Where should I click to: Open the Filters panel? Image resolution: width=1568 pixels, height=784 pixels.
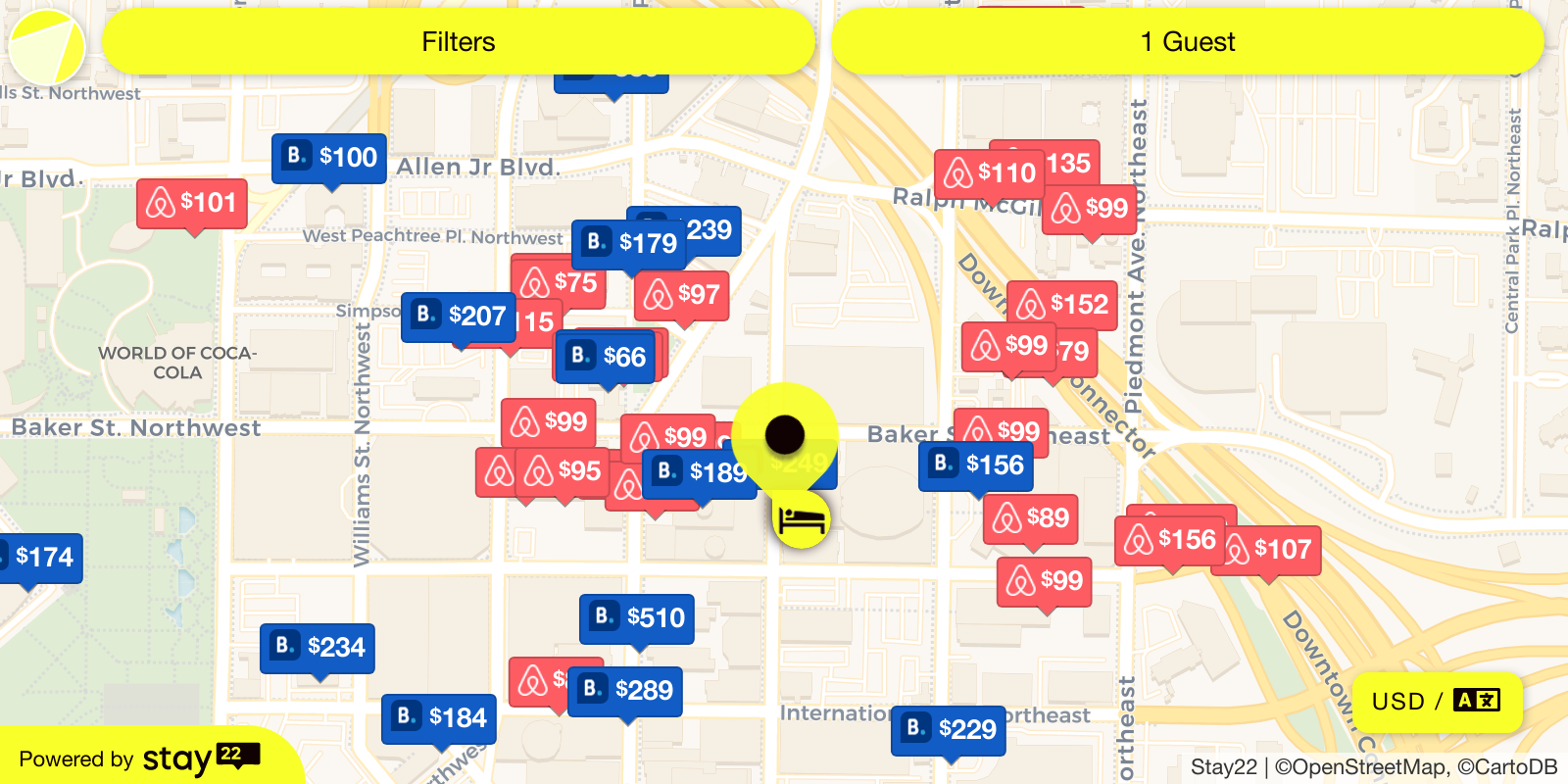(x=459, y=42)
